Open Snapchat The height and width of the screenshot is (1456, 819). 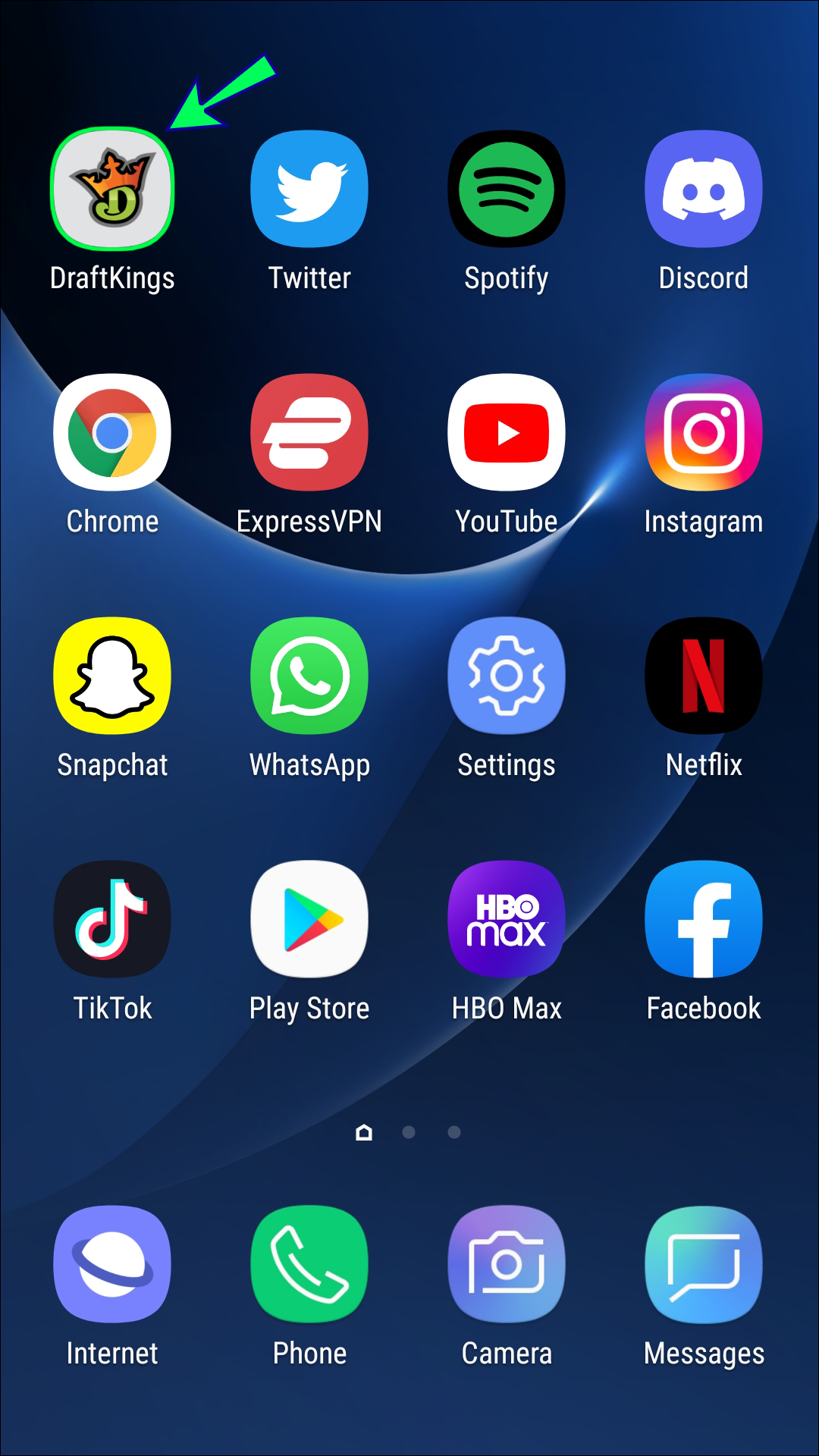coord(112,676)
